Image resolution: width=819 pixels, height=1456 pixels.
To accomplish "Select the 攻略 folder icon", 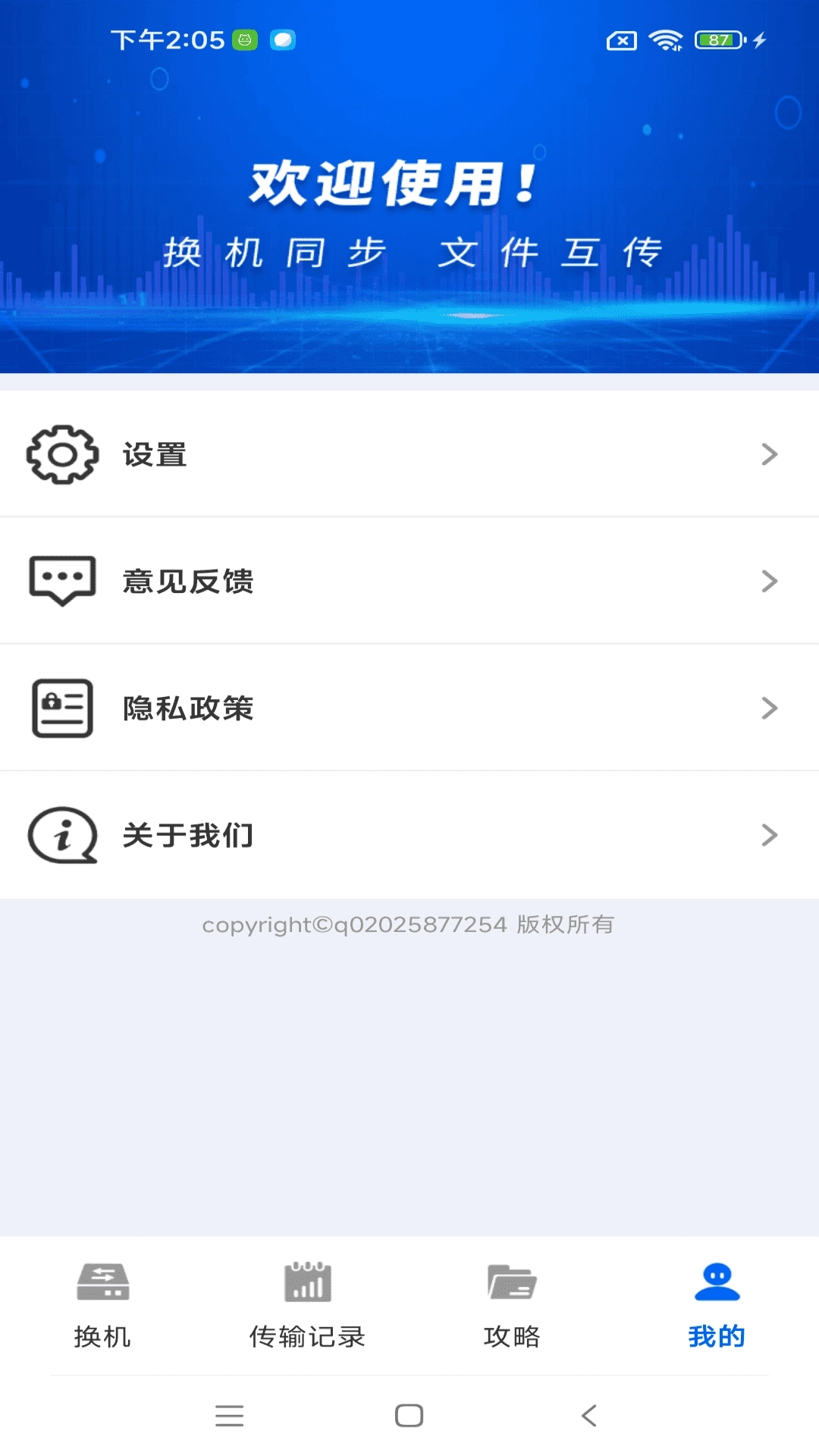I will click(510, 1280).
